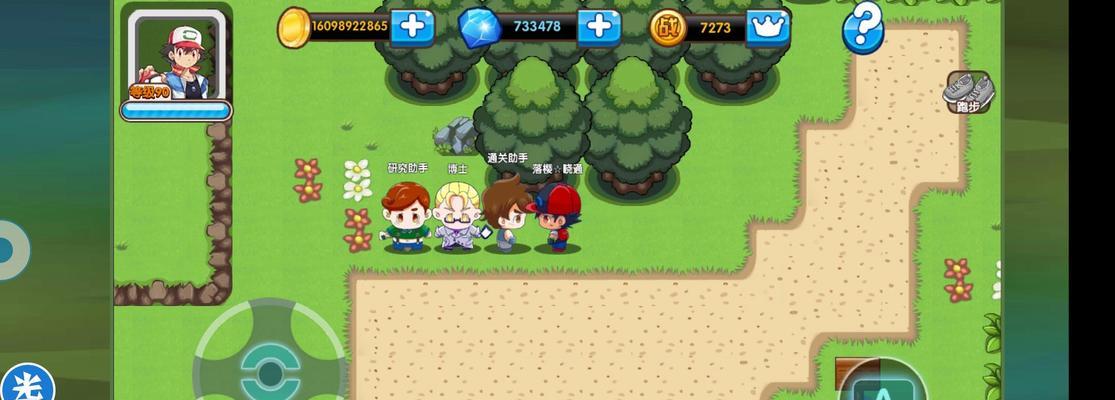Add more gold coins
This screenshot has width=1115, height=400.
(x=412, y=26)
